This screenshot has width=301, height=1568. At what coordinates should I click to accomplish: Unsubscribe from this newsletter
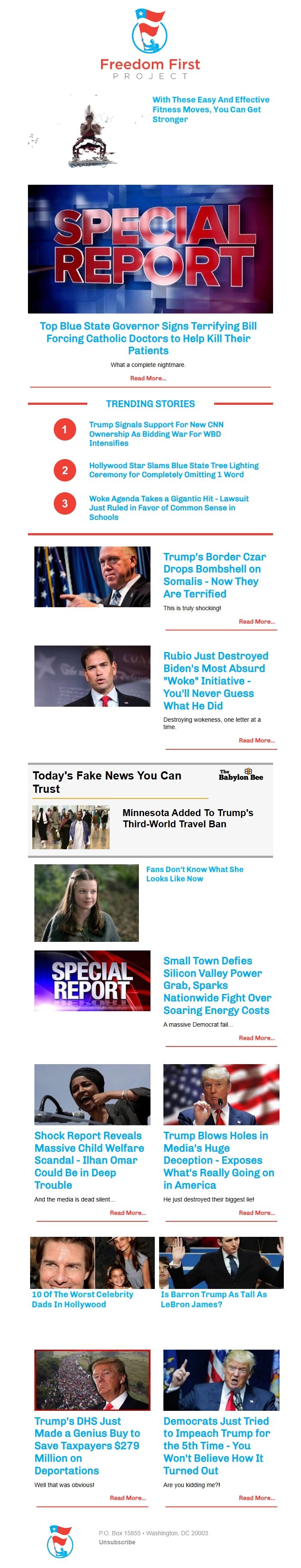pos(117,1542)
